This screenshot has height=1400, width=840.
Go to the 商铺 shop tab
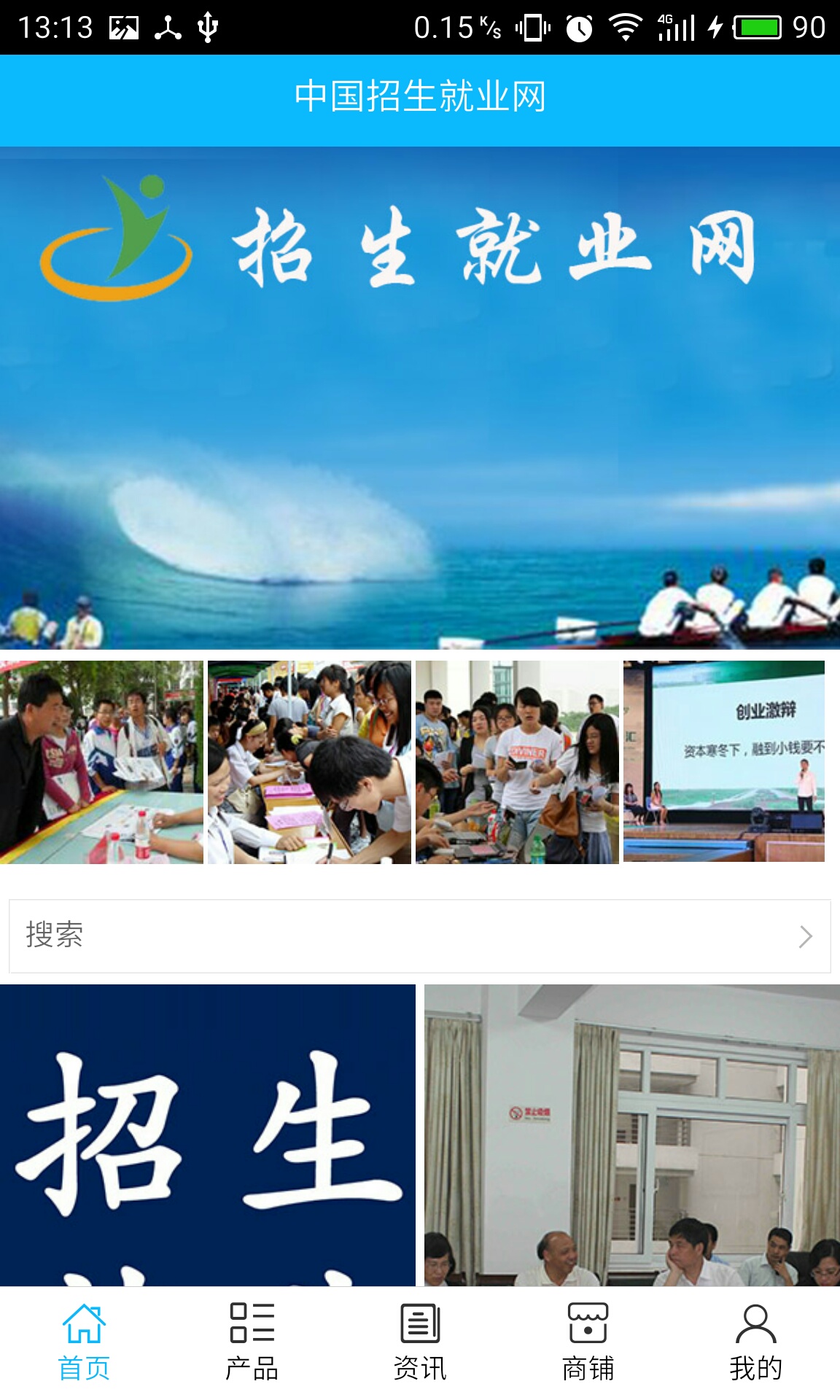pyautogui.click(x=588, y=1342)
